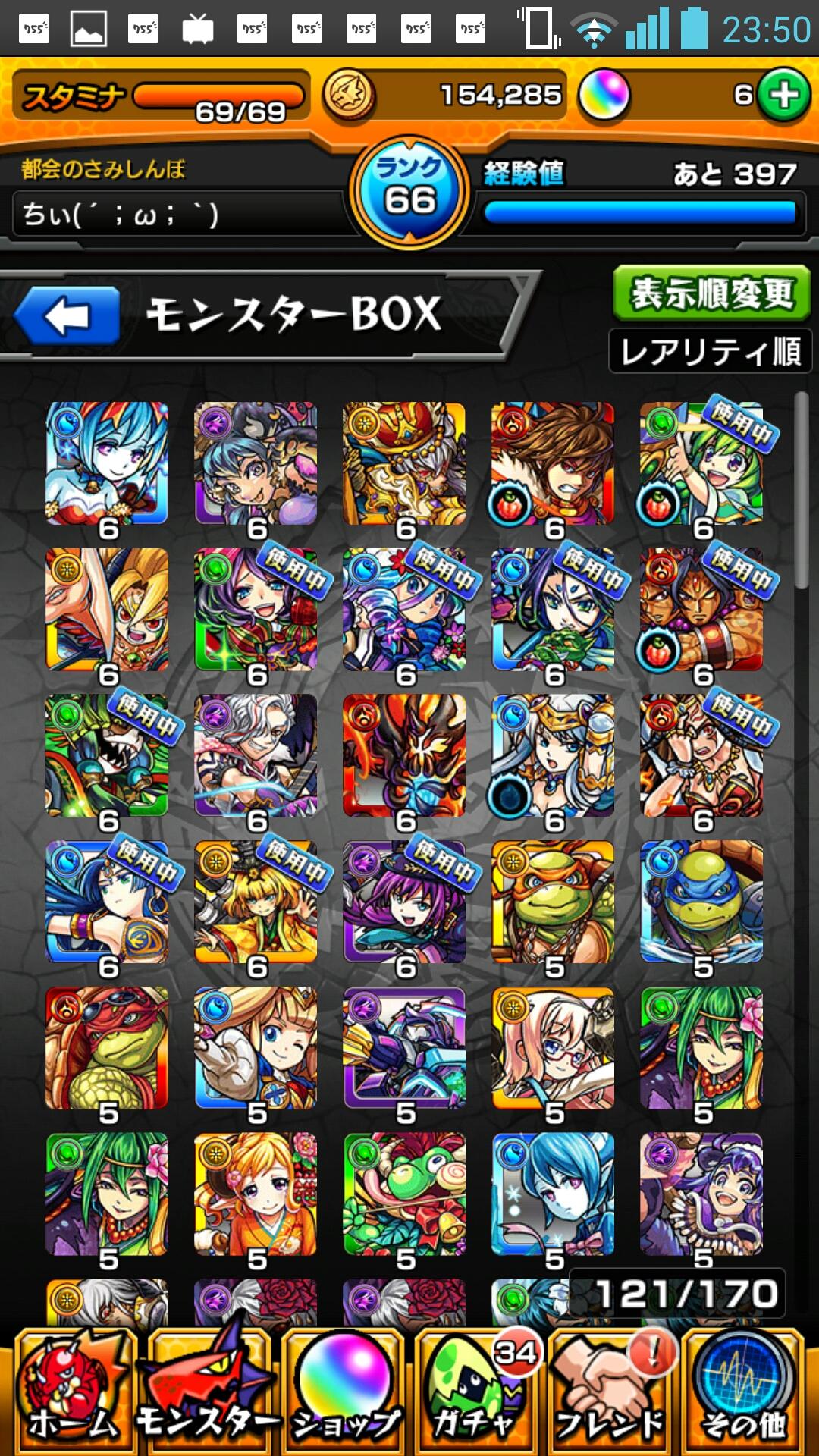The height and width of the screenshot is (1456, 819).
Task: Choose the golden crowned king monster
Action: 404,464
